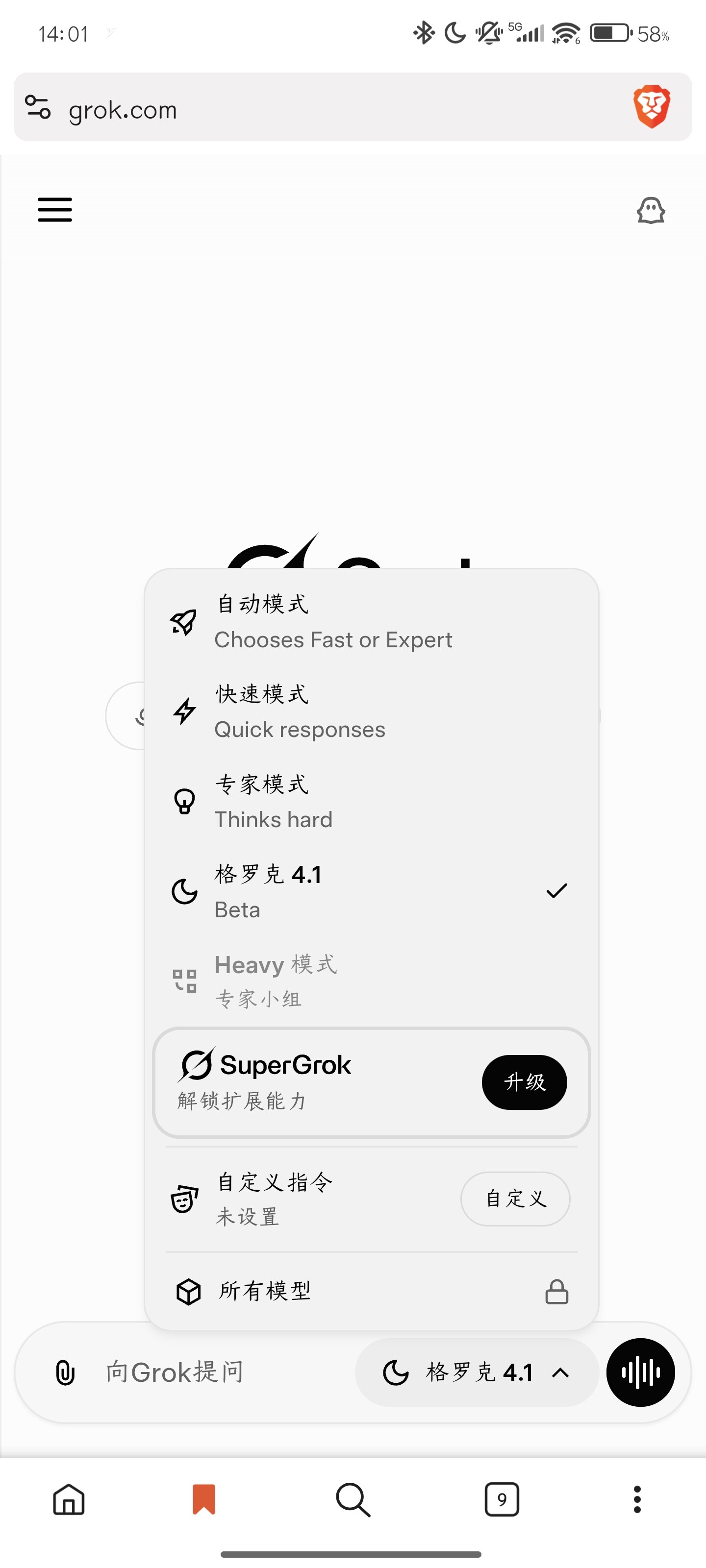The image size is (706, 1568).
Task: Go to the browser home page
Action: coord(69,1498)
